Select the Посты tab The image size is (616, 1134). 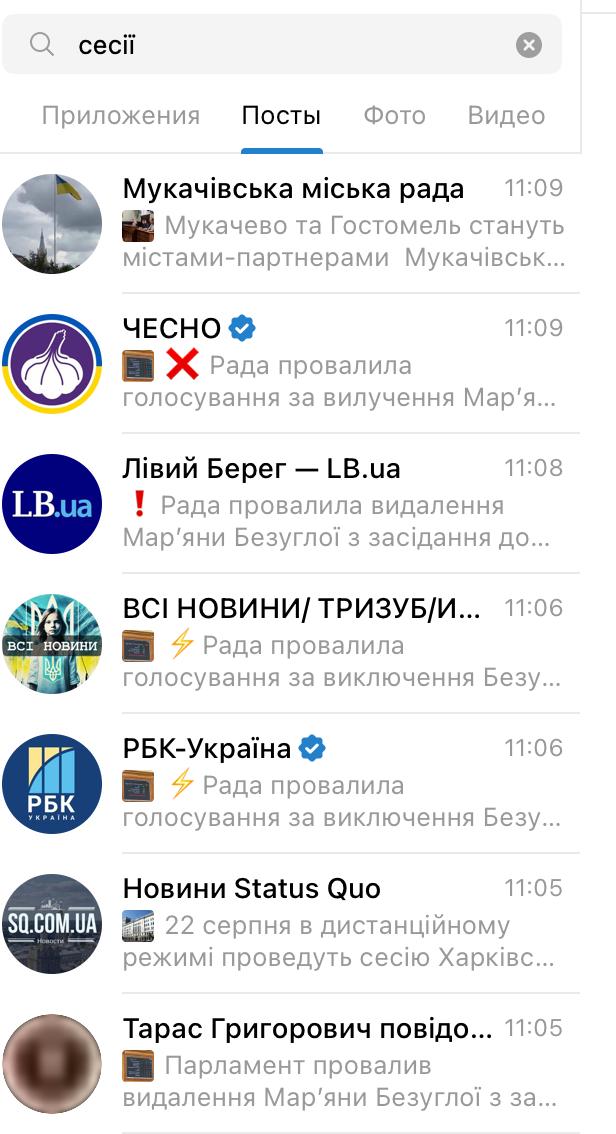[281, 116]
